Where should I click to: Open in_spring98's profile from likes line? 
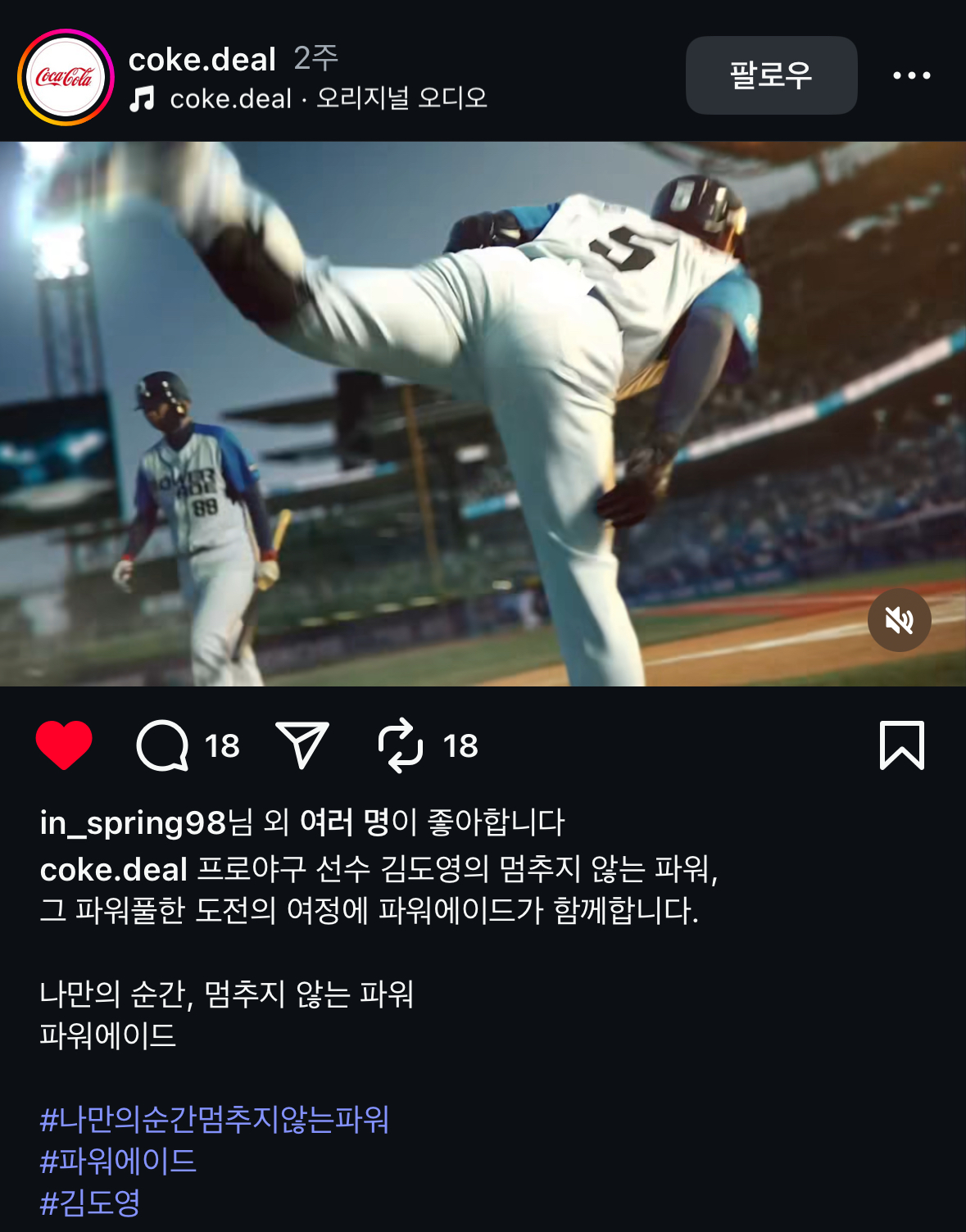133,822
